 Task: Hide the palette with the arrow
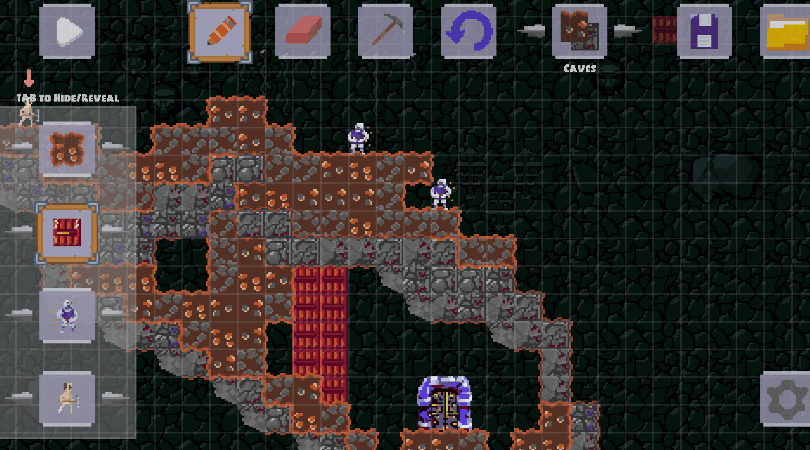tap(29, 79)
